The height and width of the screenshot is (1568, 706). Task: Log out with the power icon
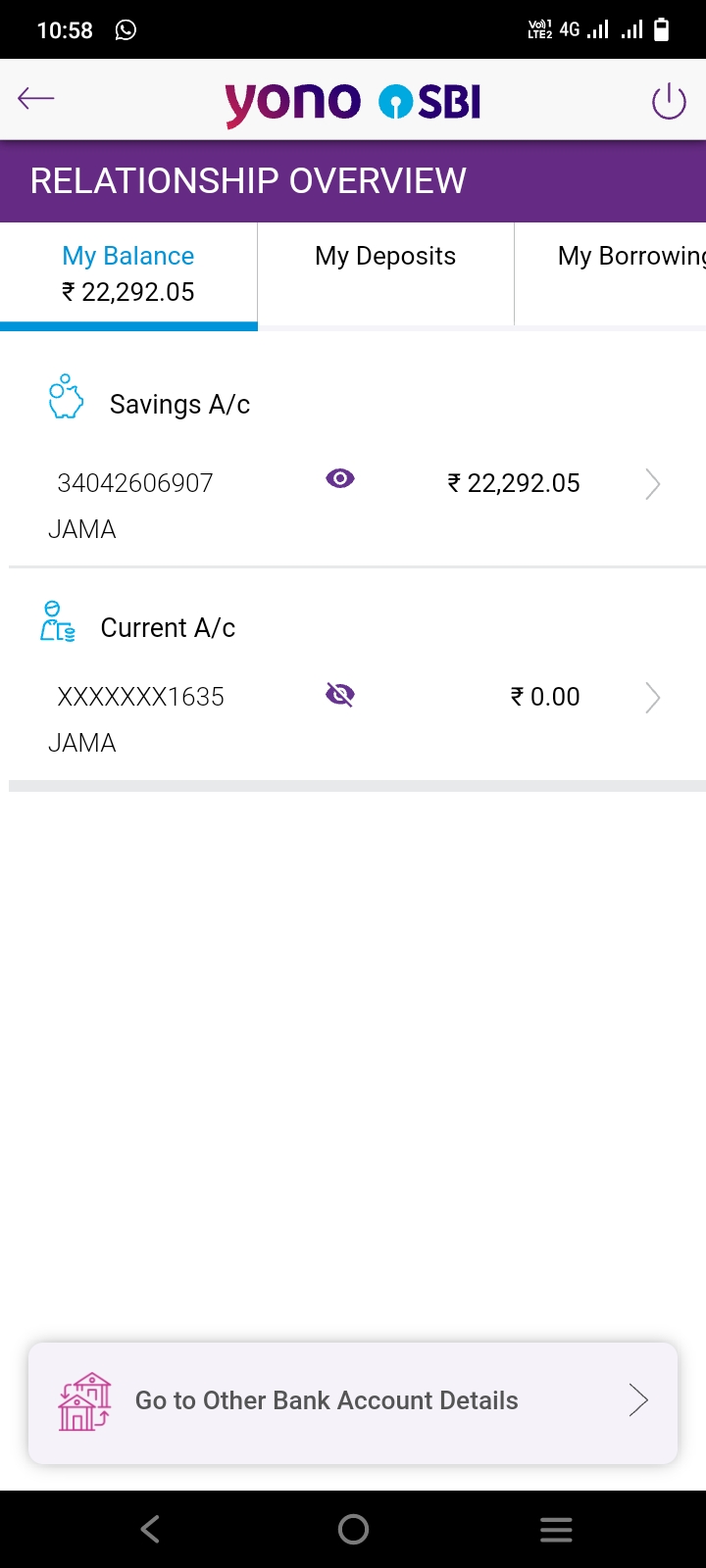coord(669,101)
